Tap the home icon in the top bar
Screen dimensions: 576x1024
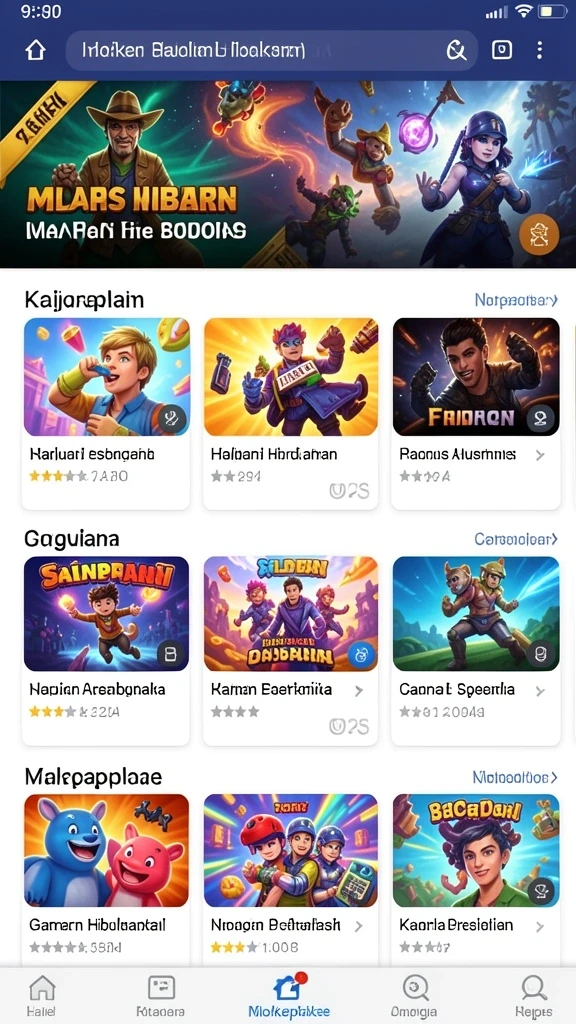(x=36, y=50)
